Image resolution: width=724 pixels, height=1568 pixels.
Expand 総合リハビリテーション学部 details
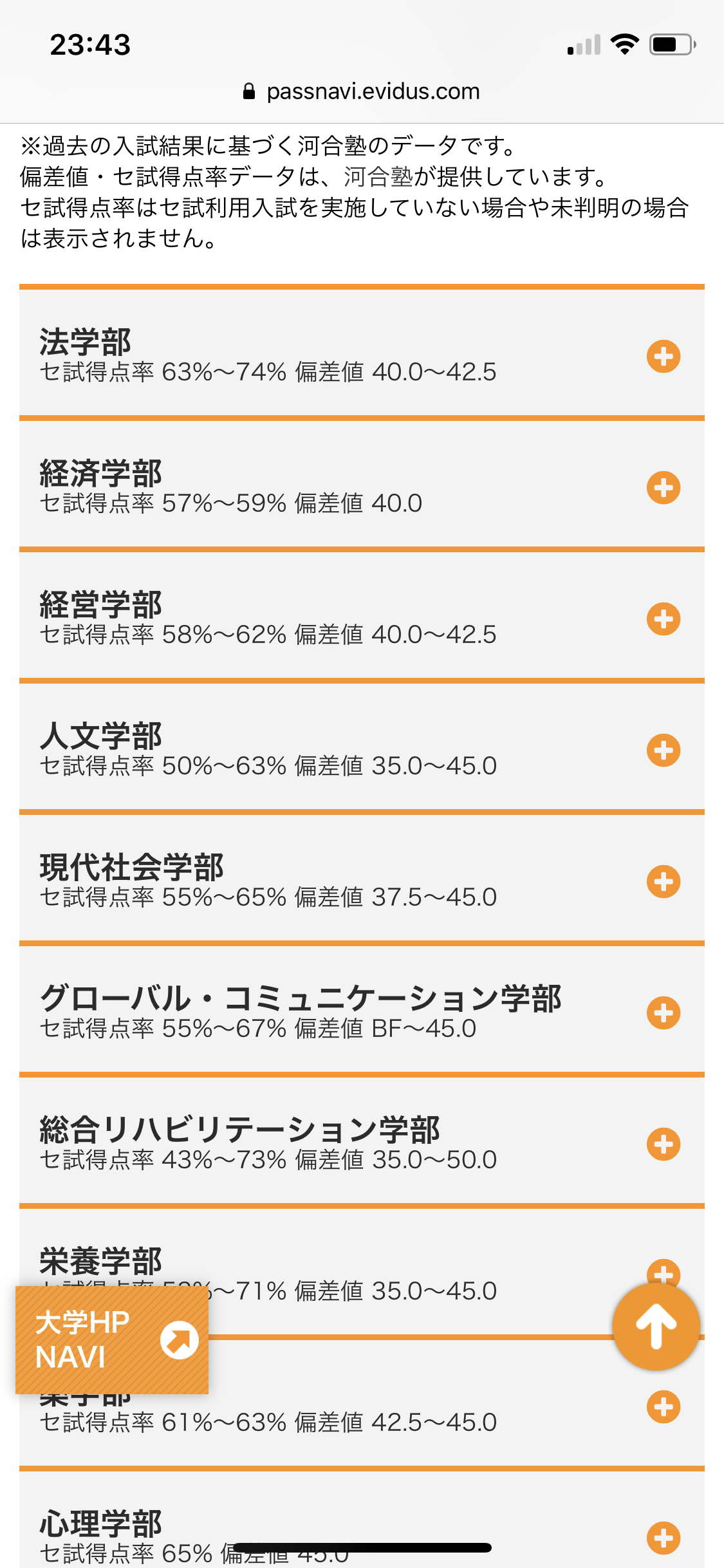[x=664, y=1144]
